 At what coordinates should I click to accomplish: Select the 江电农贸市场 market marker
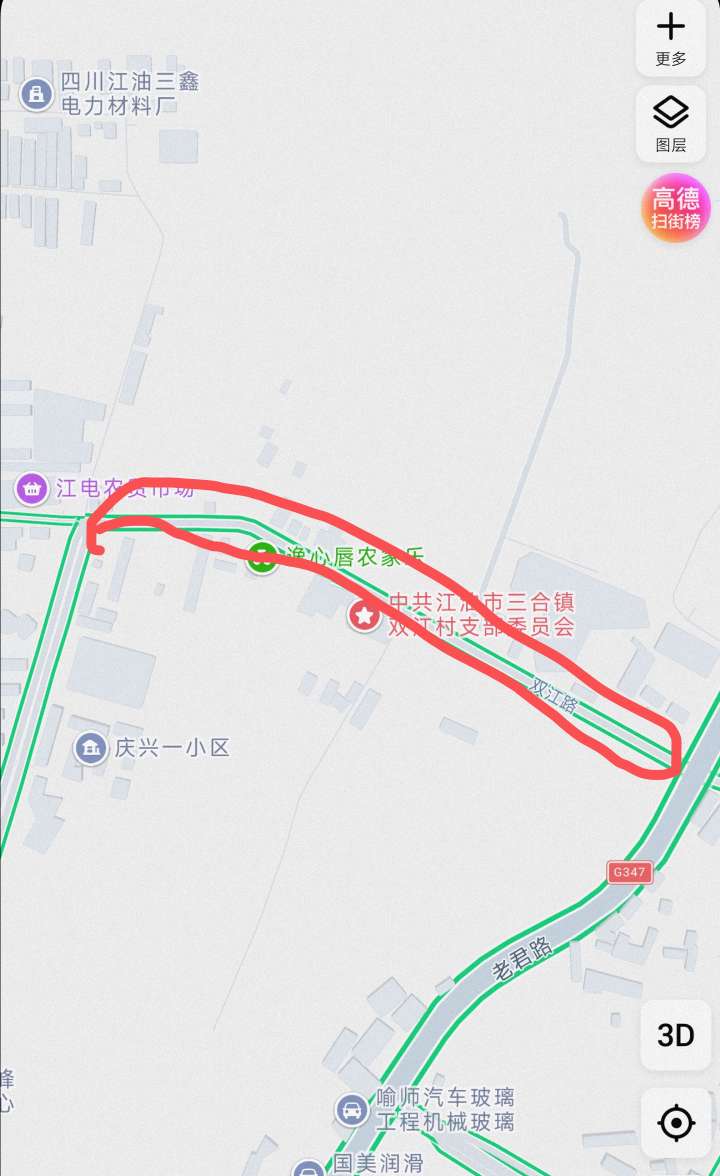pos(32,490)
